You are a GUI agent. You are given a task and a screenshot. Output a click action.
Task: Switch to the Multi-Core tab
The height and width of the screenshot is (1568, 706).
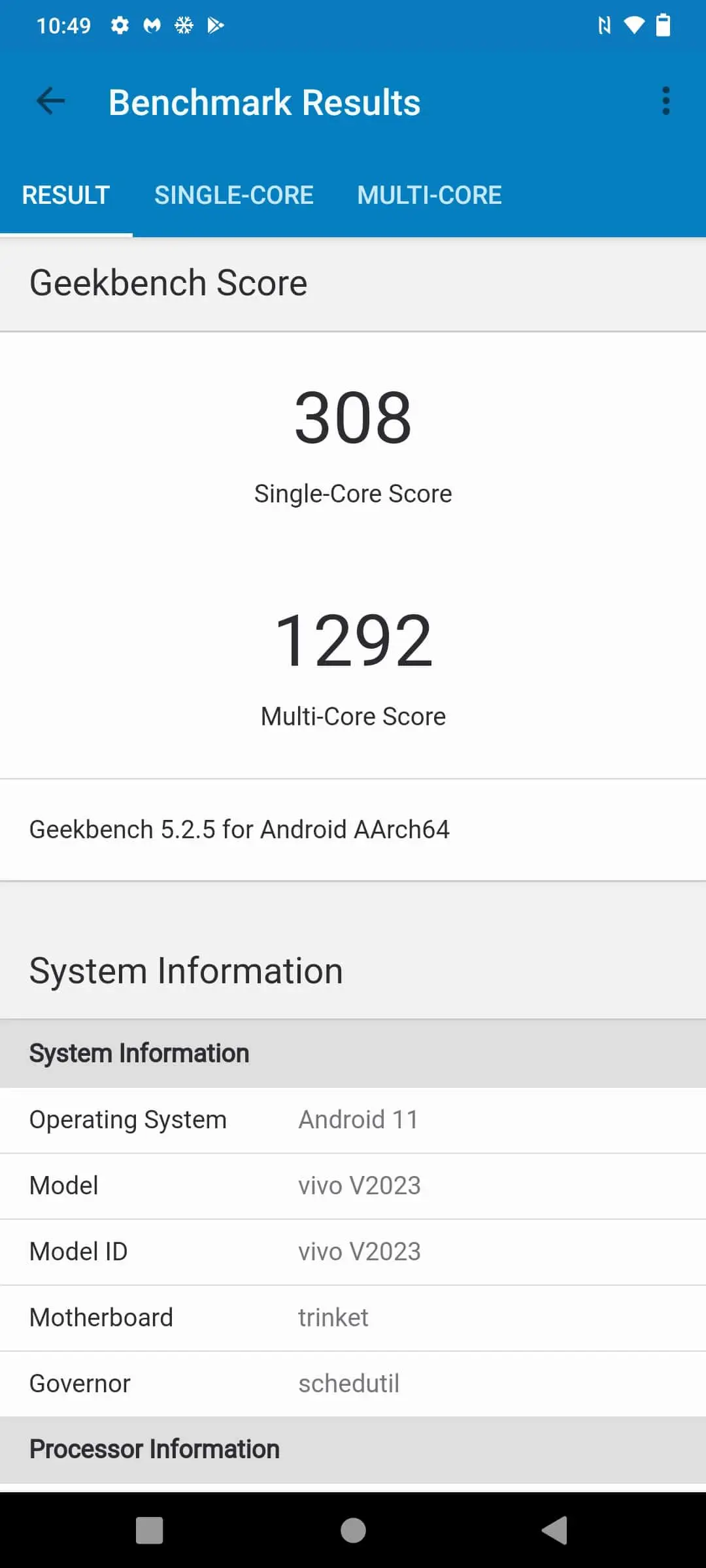tap(429, 195)
